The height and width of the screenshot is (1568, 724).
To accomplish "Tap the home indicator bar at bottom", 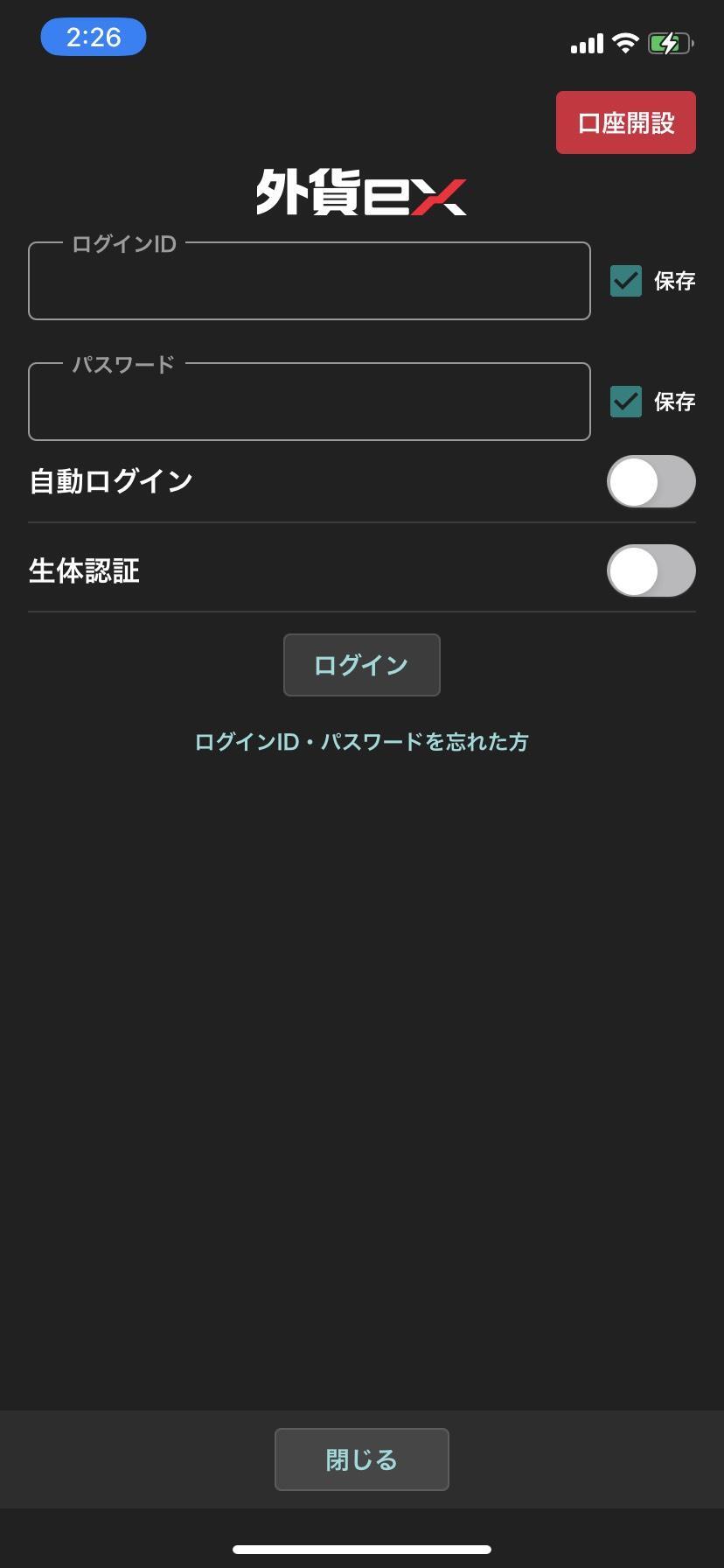I will 361,1550.
